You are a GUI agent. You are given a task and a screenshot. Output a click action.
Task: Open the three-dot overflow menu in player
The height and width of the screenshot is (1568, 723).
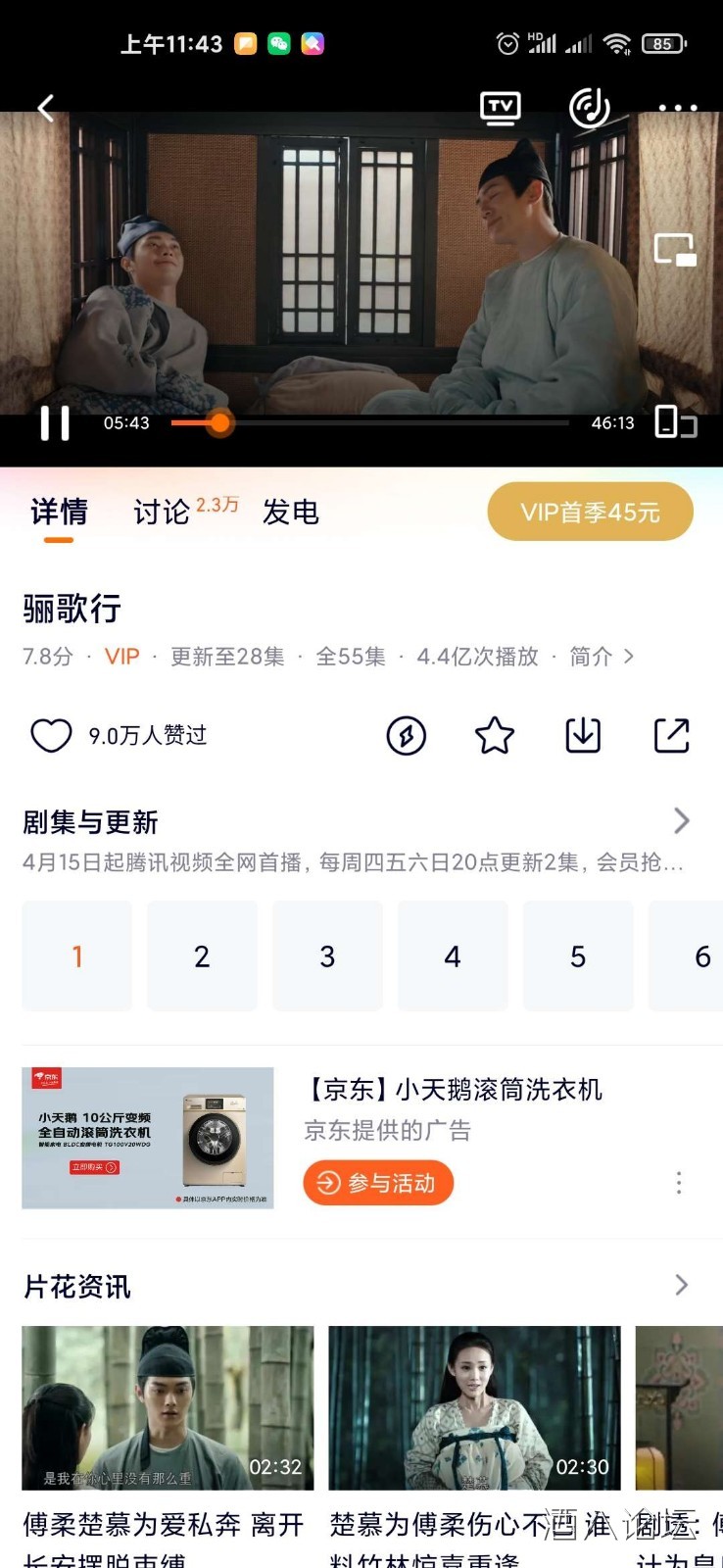677,108
